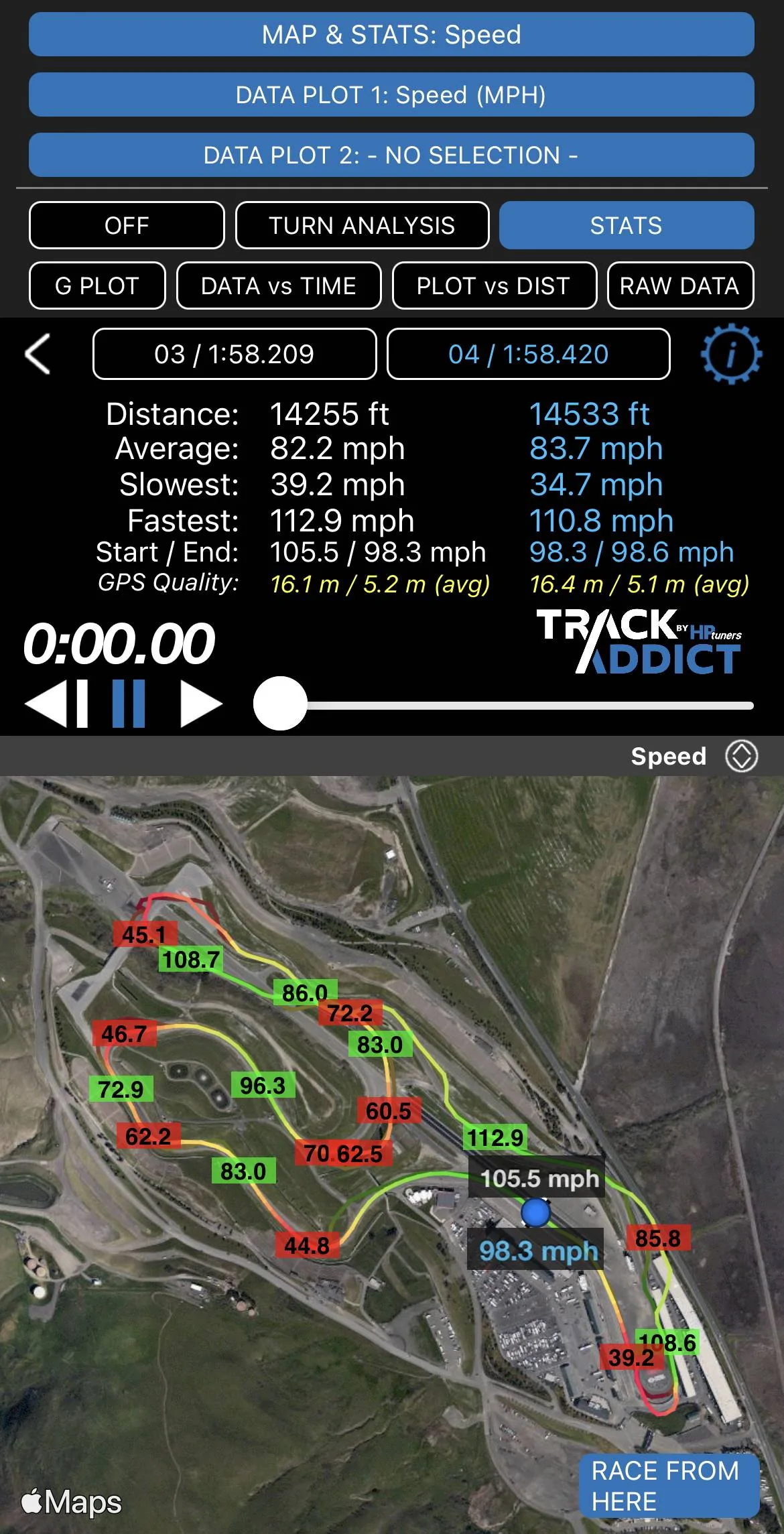
Task: Play the lap forward
Action: (201, 704)
